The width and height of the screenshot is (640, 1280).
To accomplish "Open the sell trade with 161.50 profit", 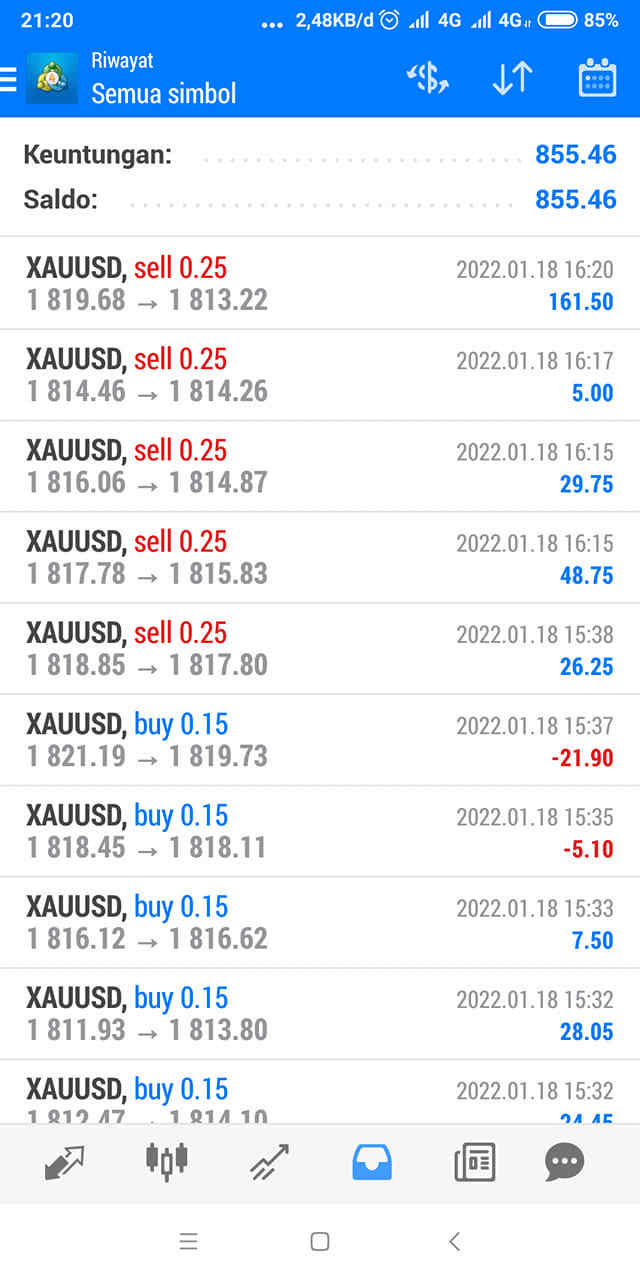I will click(320, 284).
